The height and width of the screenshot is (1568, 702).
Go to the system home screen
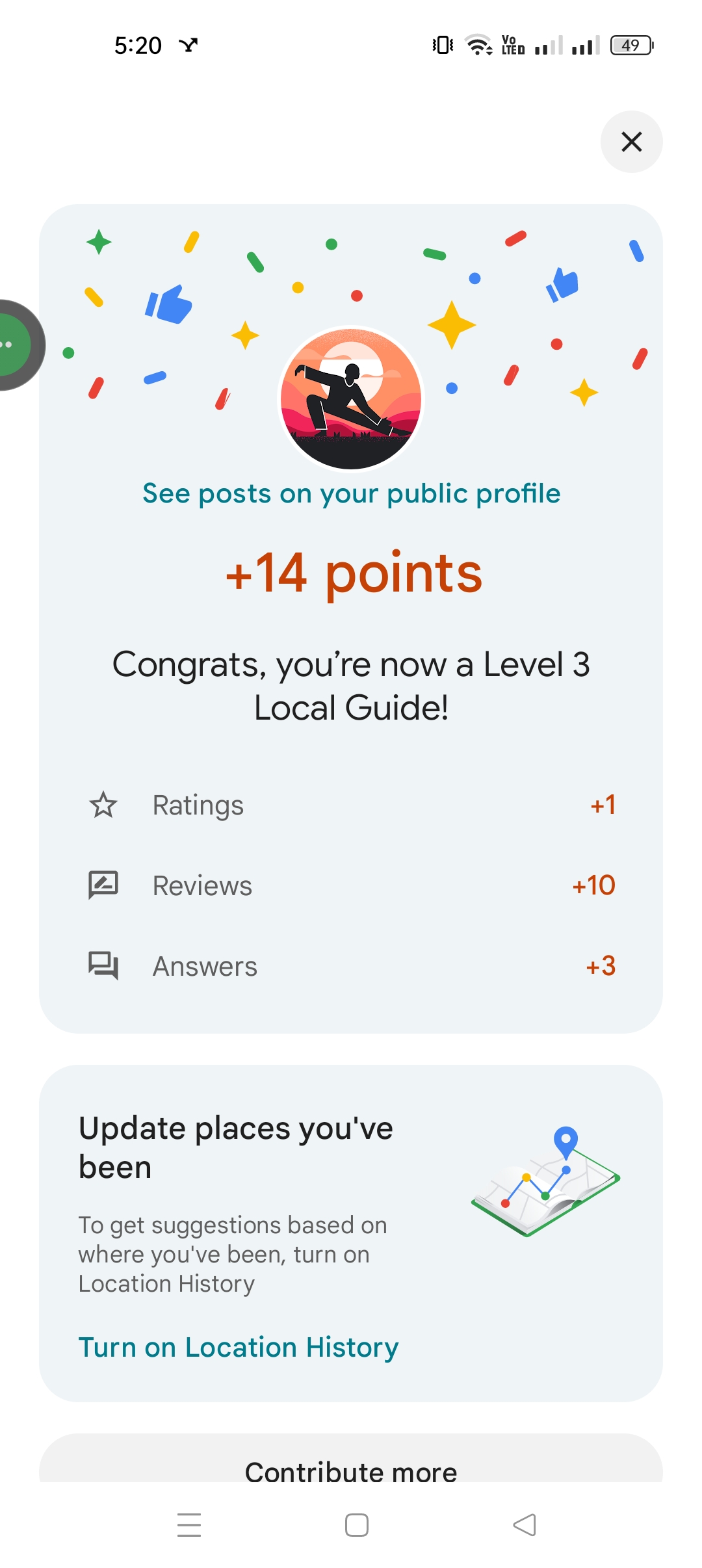[x=357, y=1524]
